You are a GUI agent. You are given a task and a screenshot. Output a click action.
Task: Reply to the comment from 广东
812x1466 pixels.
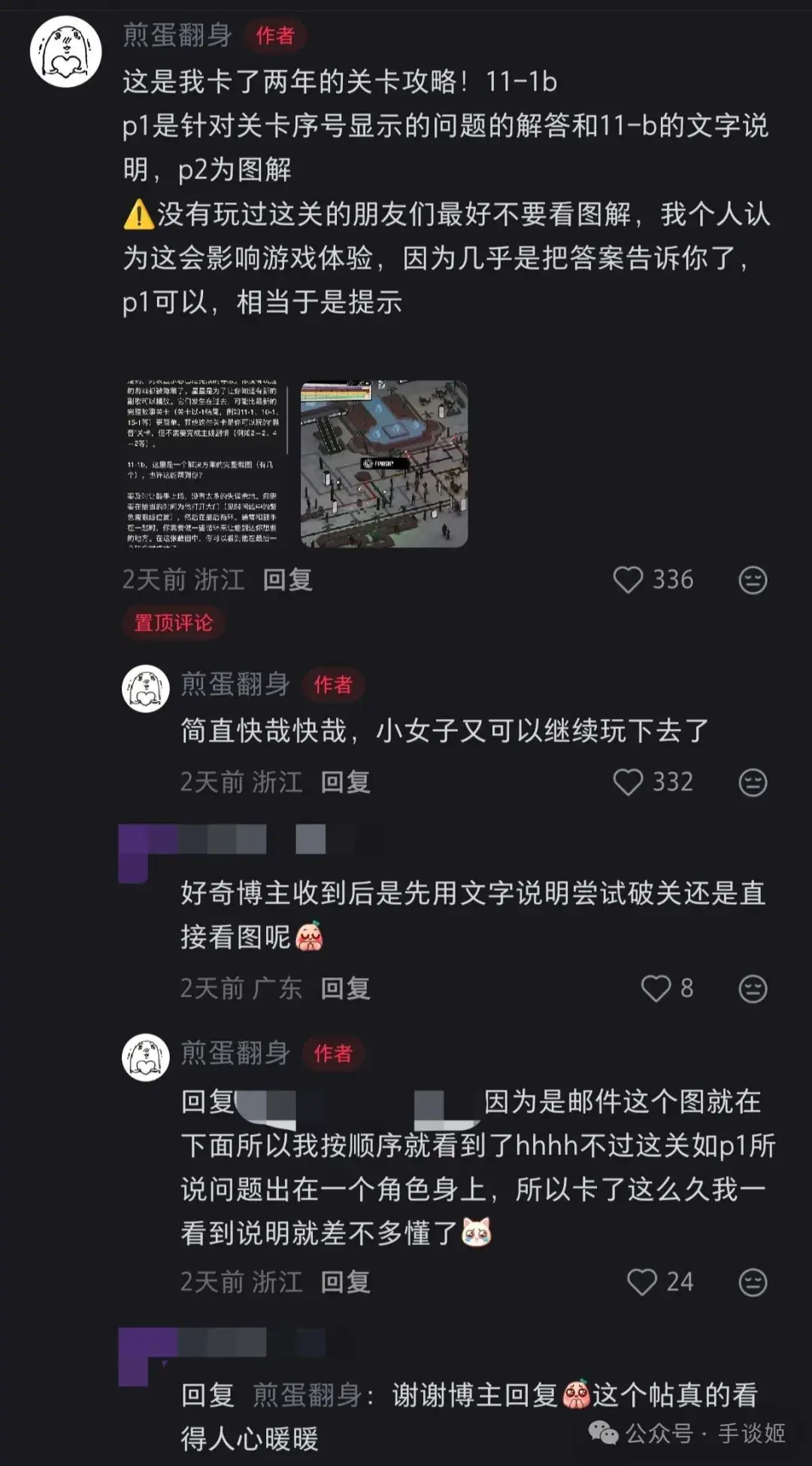(x=345, y=988)
